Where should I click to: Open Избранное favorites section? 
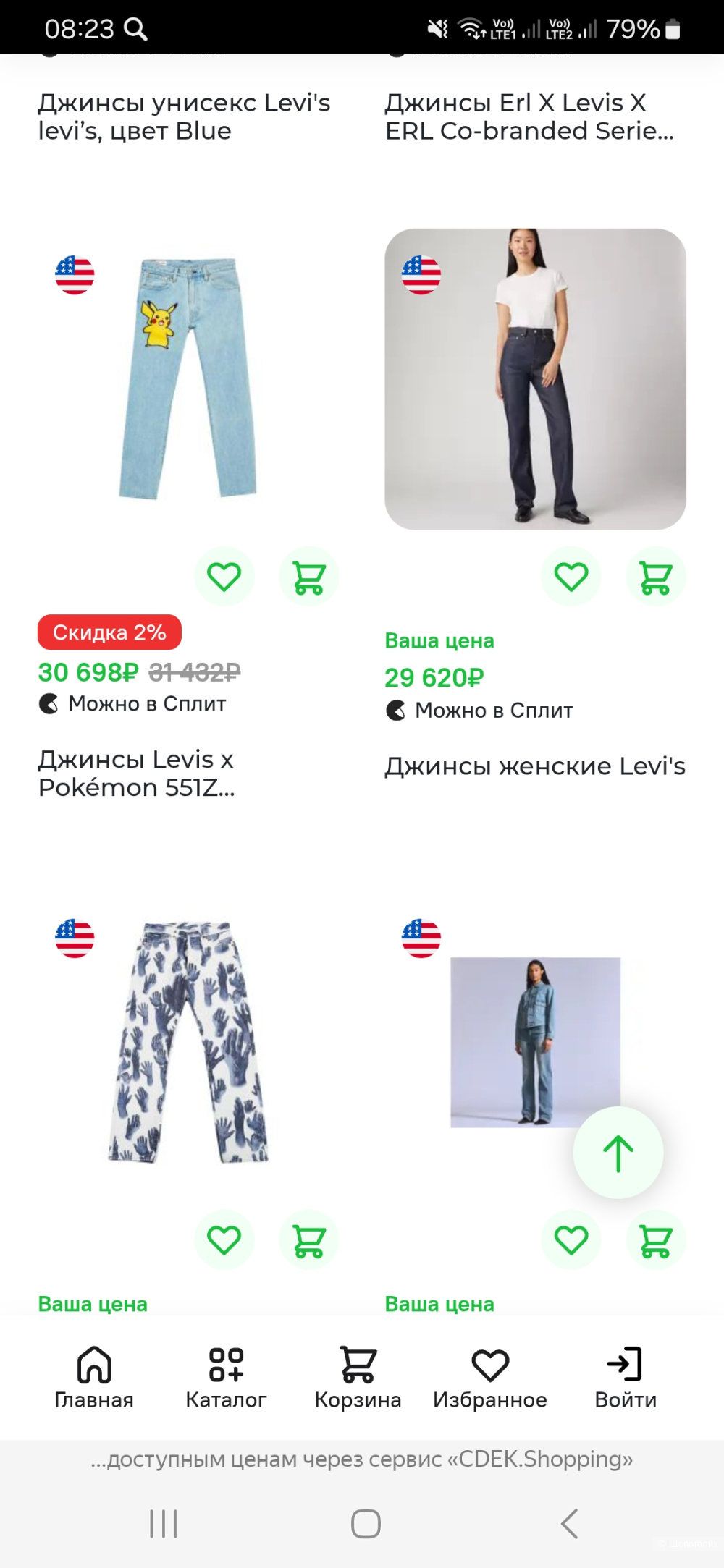491,1368
